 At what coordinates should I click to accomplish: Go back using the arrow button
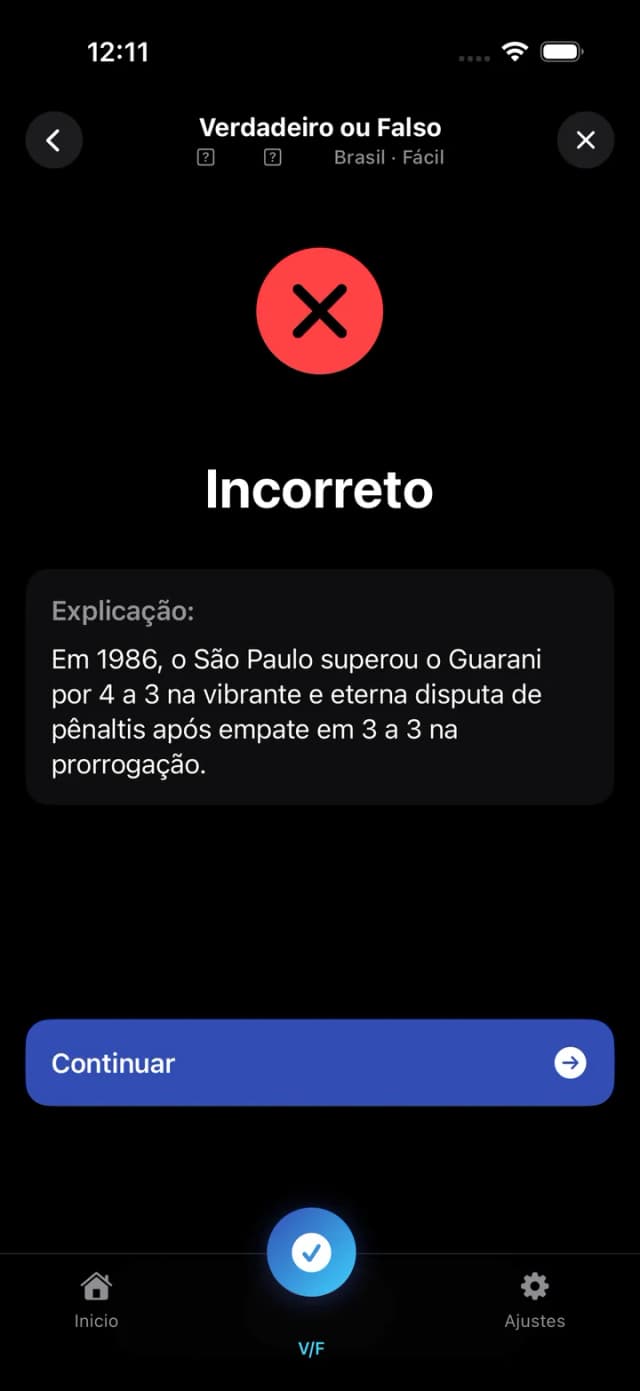(54, 140)
